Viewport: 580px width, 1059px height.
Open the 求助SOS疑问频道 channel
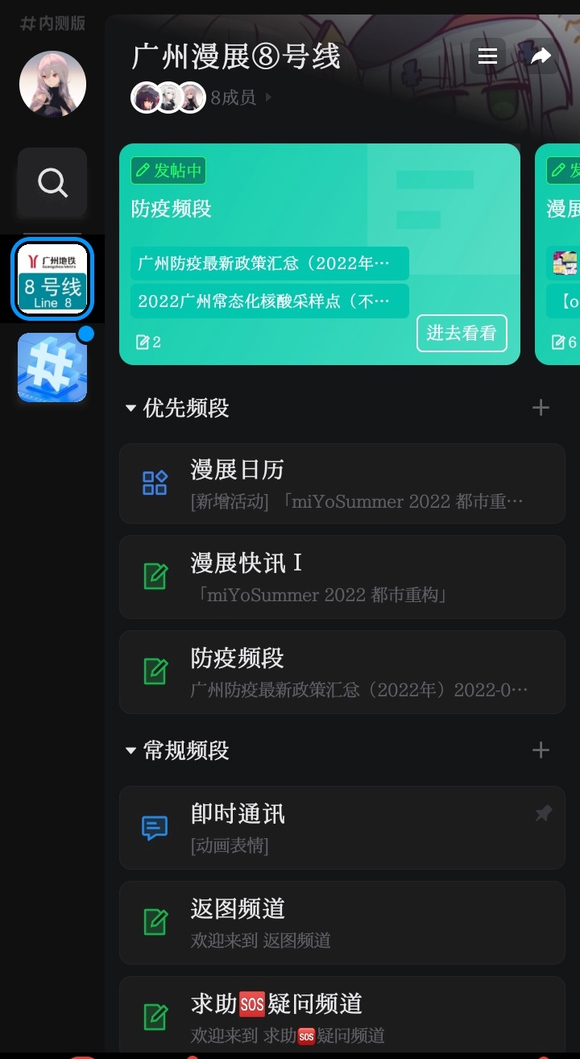[x=342, y=1015]
